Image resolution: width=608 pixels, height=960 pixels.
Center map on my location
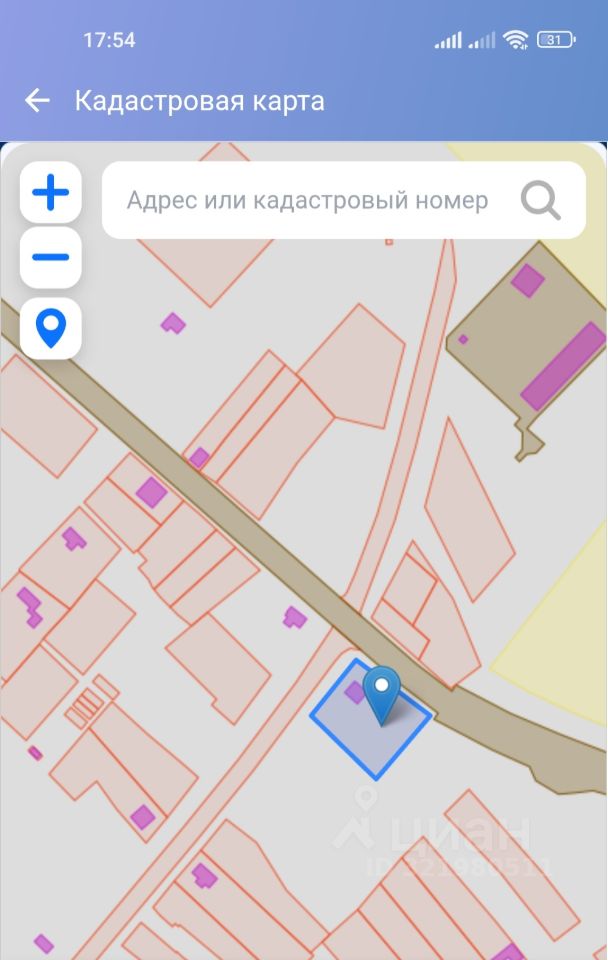50,328
